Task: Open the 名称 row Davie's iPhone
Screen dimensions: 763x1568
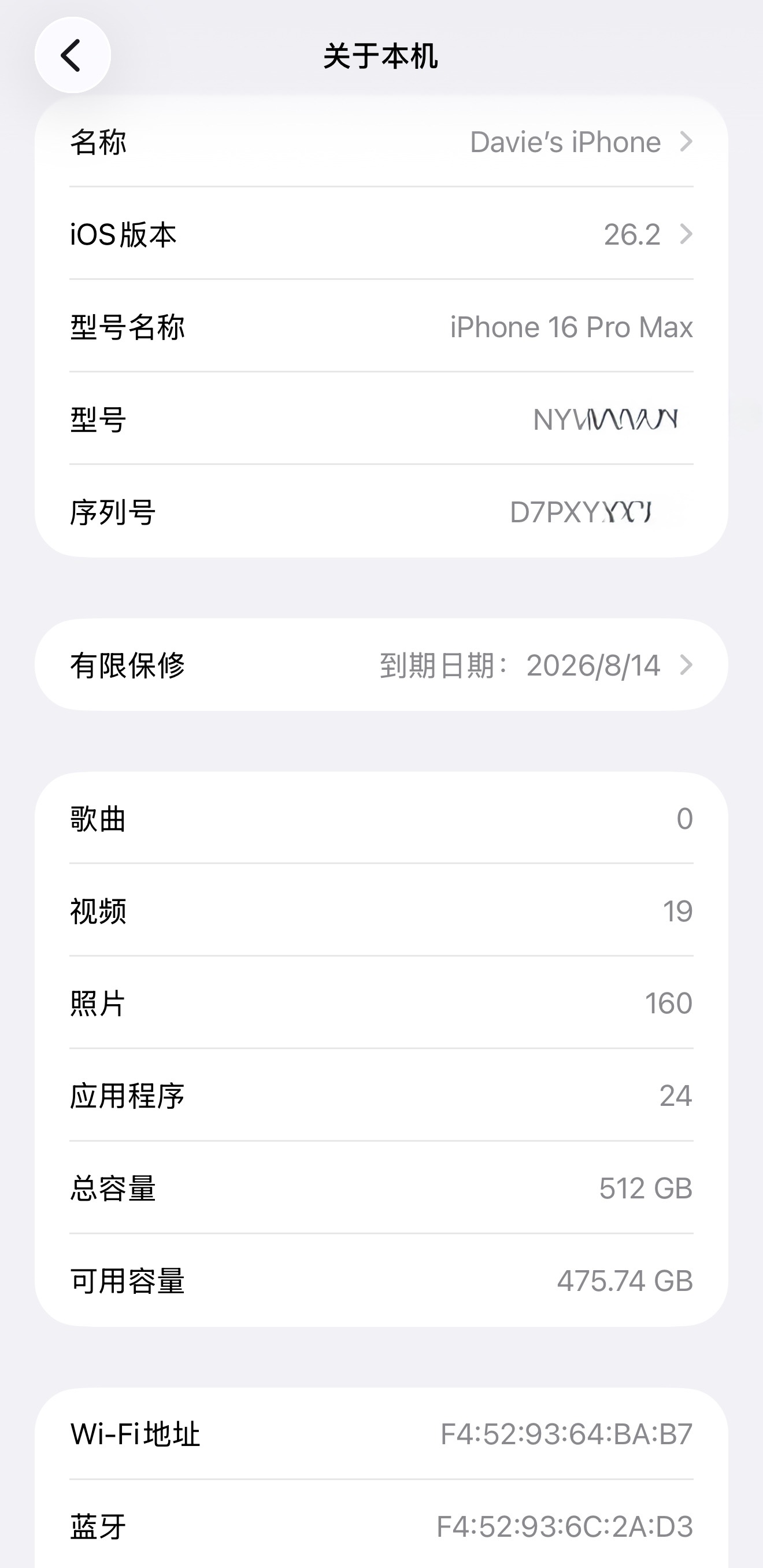Action: coord(381,142)
